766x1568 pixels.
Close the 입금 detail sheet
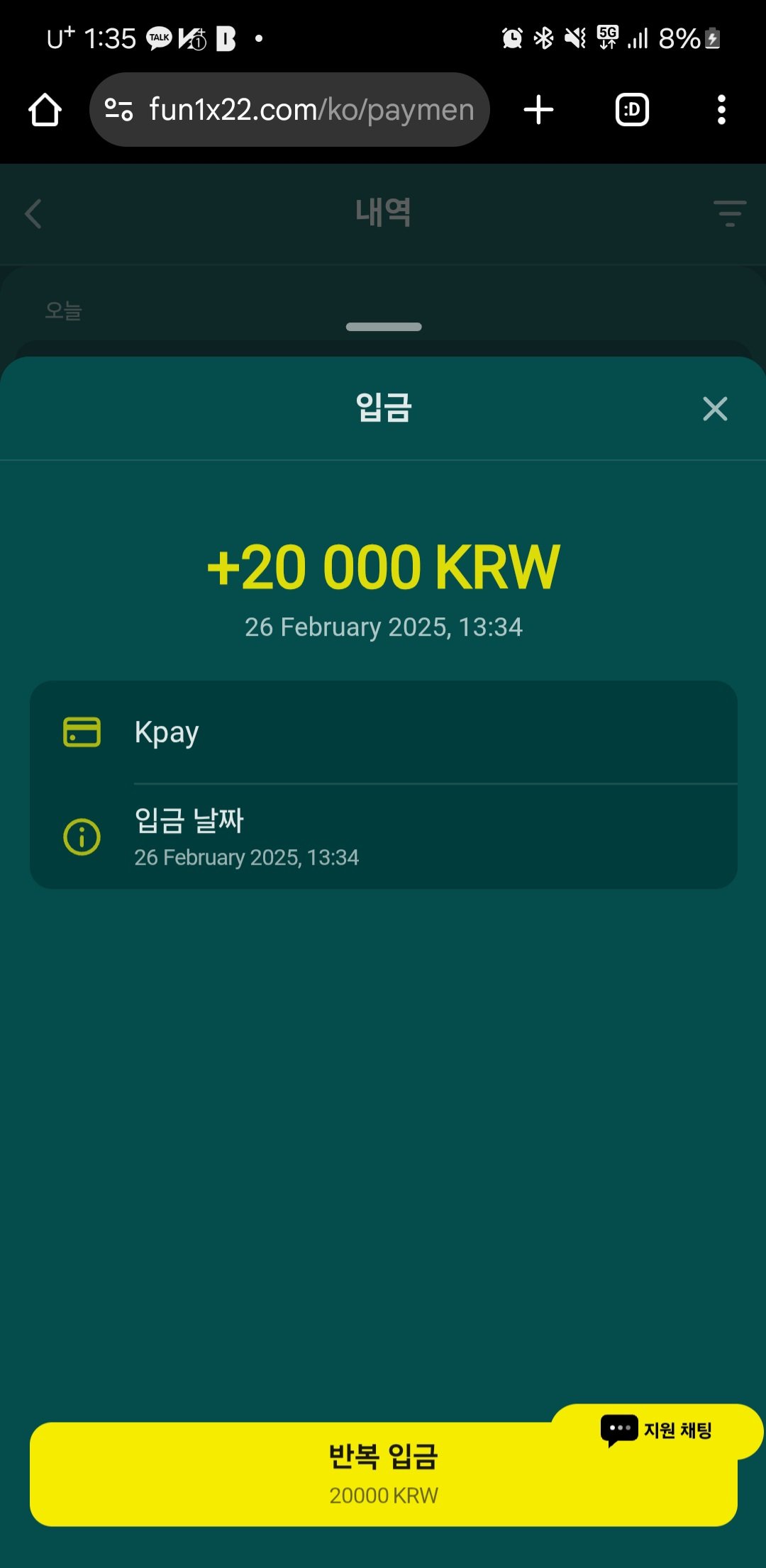714,409
